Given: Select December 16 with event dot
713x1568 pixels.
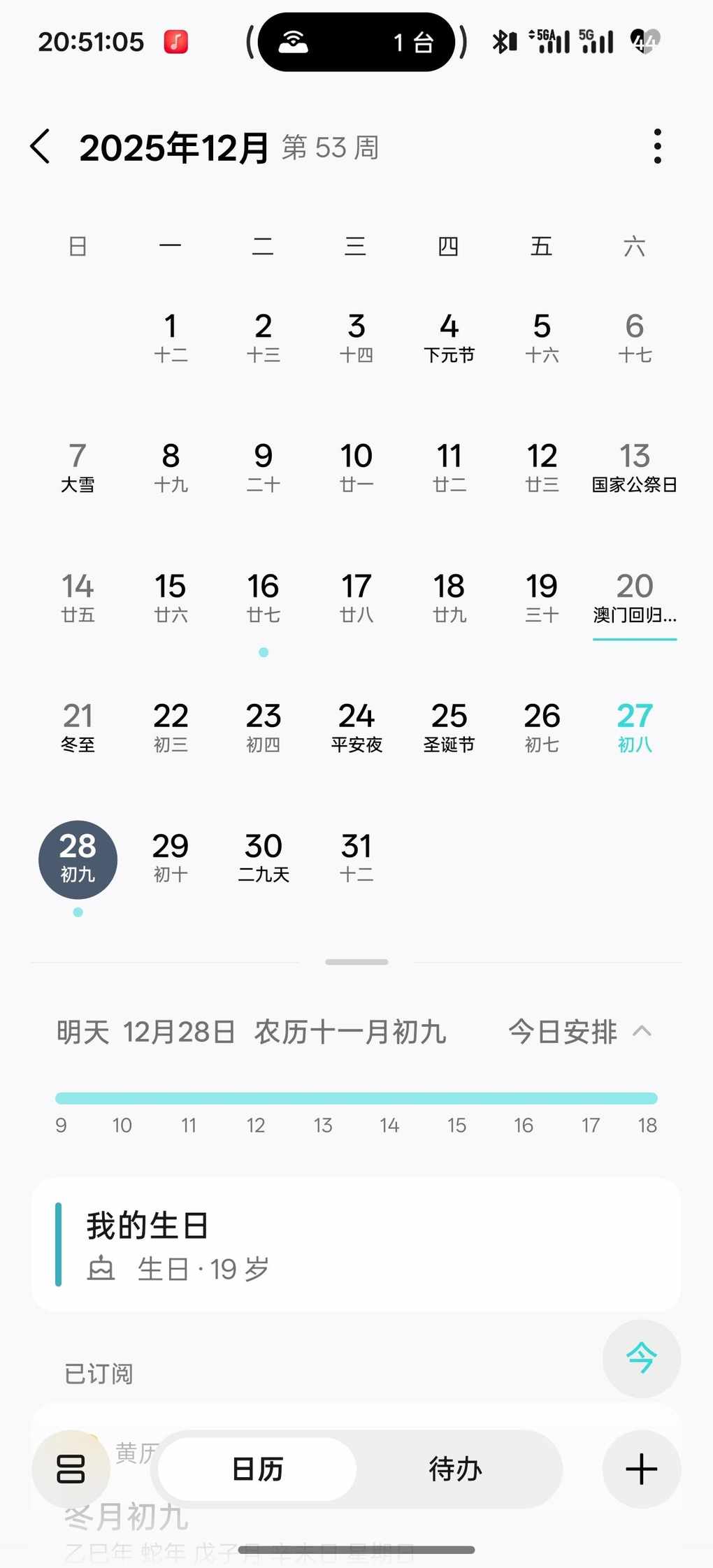Looking at the screenshot, I should (x=263, y=598).
